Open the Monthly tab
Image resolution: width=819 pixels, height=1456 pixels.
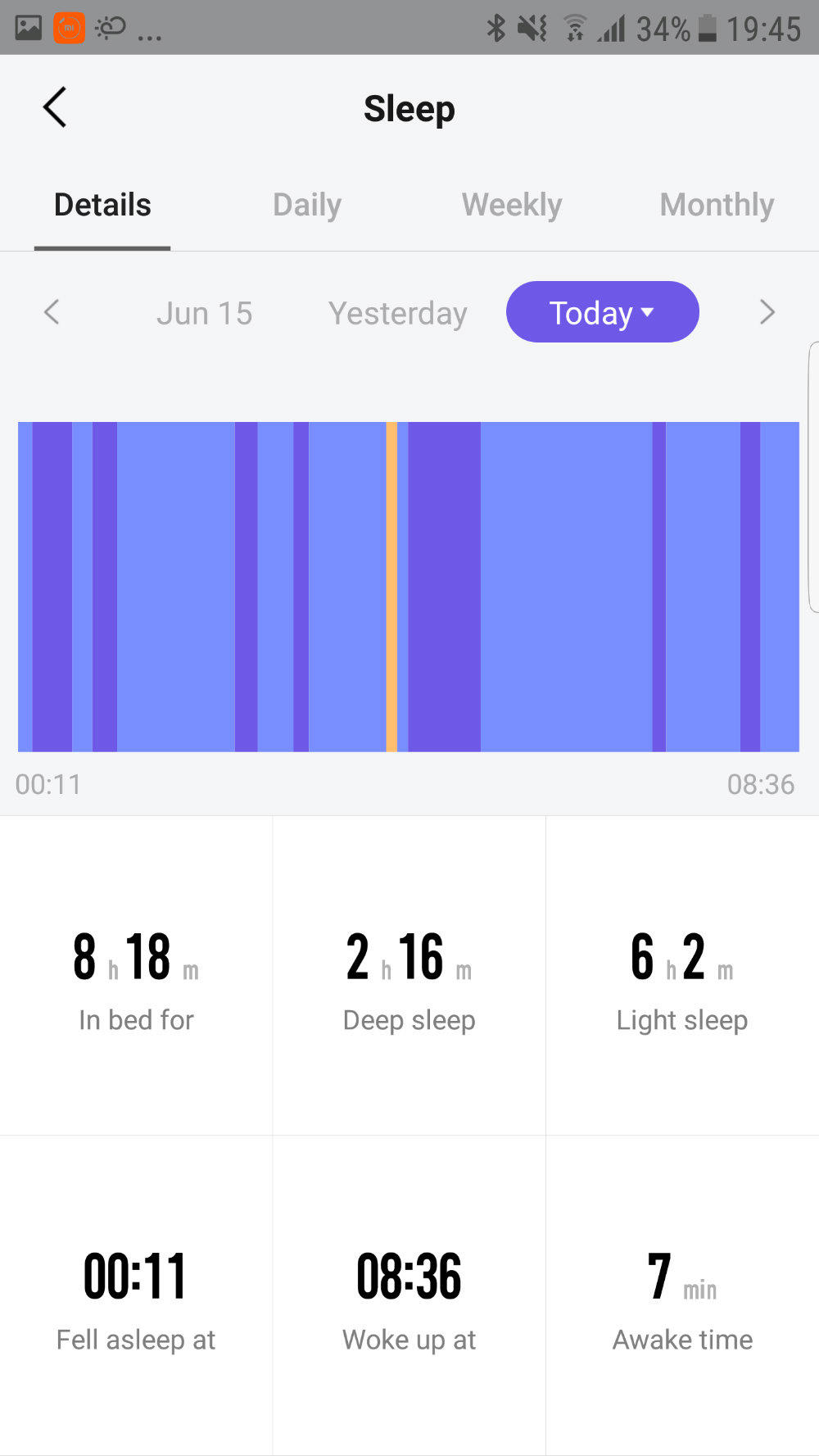click(717, 205)
